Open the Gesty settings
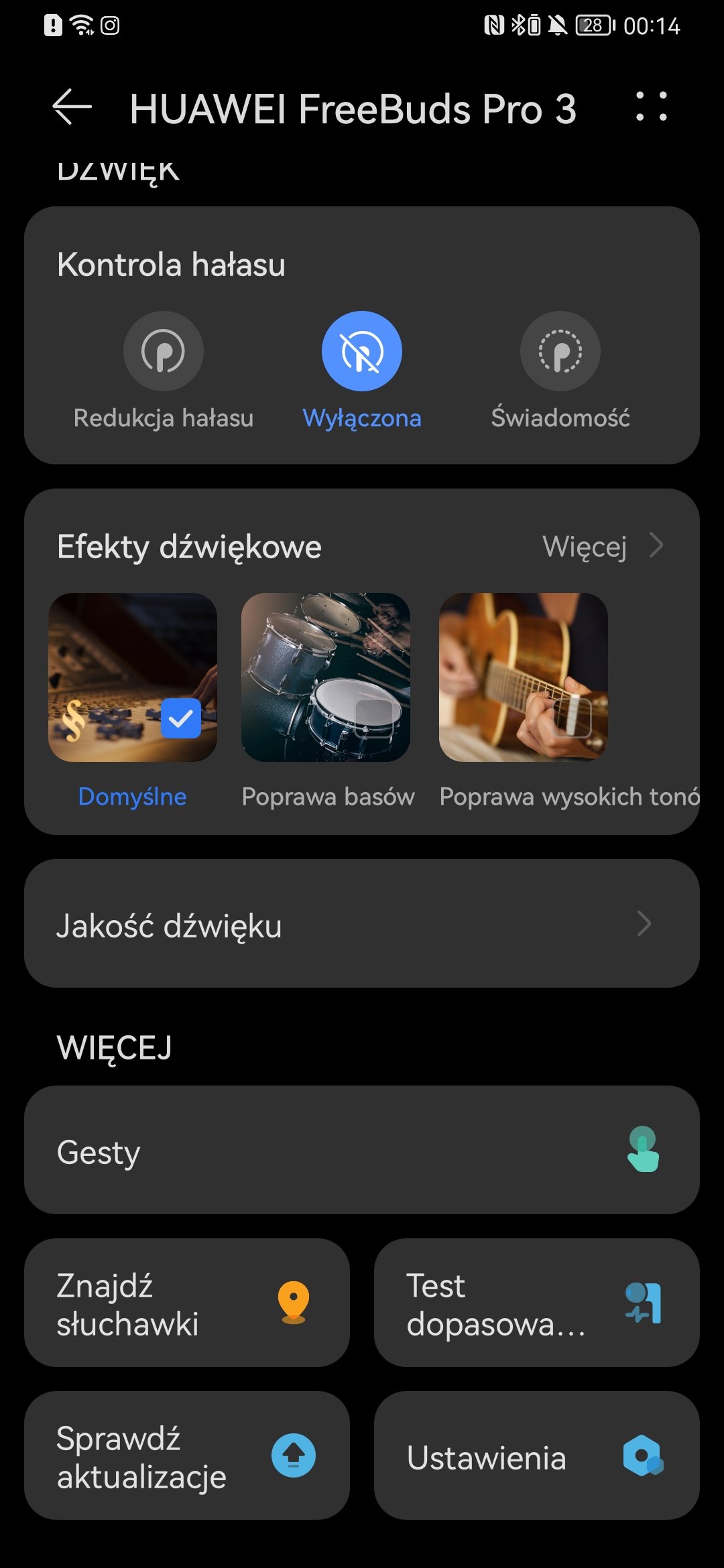 [x=362, y=1151]
